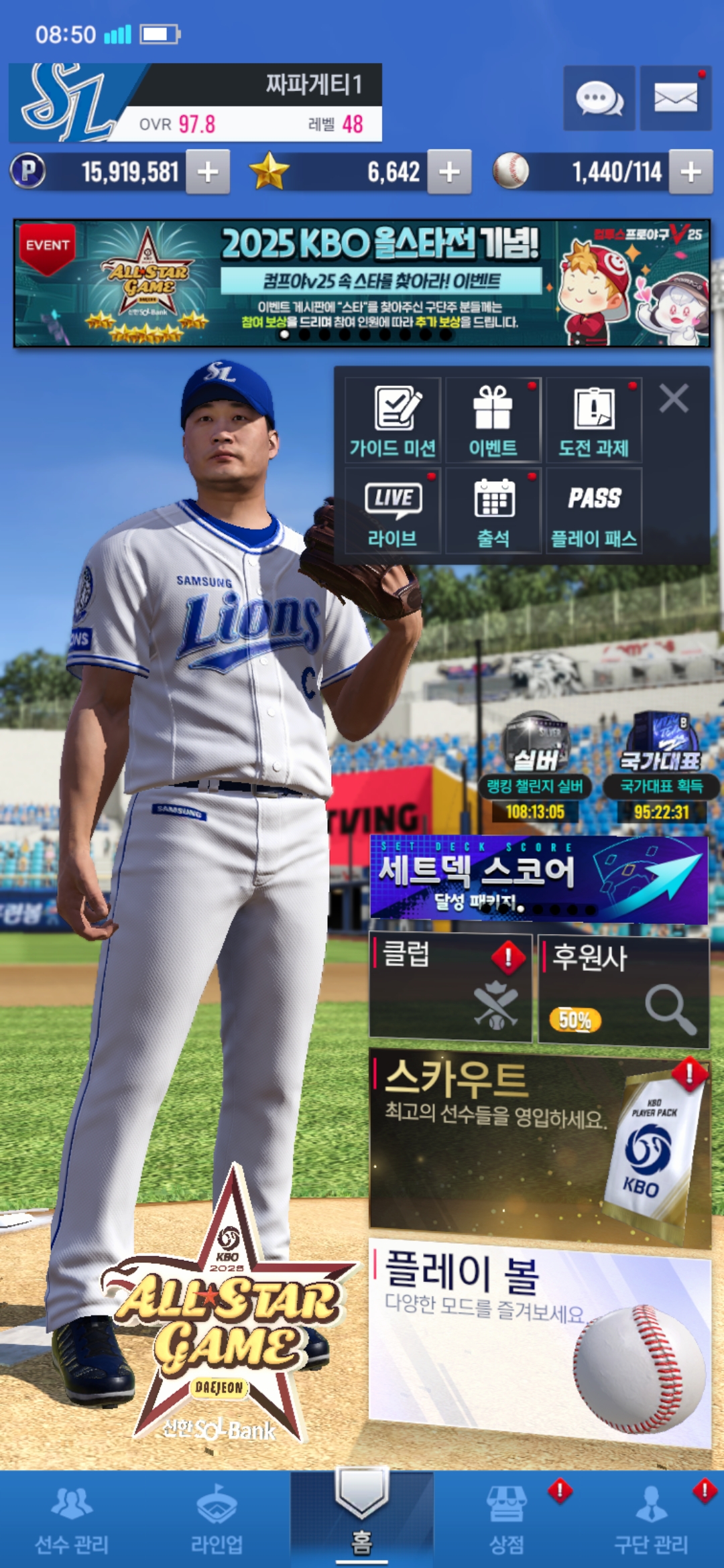Open the mailbox envelope icon

point(675,99)
